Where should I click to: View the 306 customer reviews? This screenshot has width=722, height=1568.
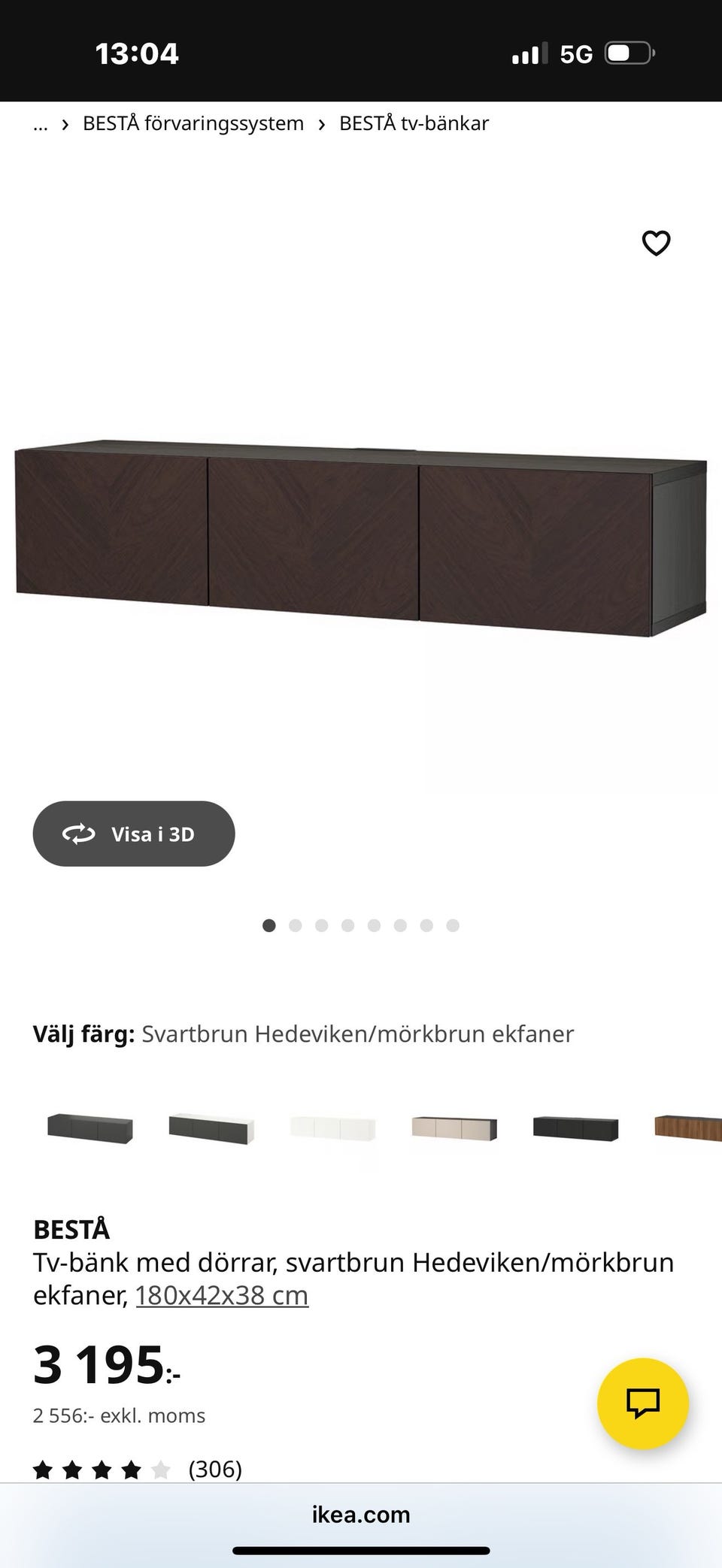[214, 1468]
